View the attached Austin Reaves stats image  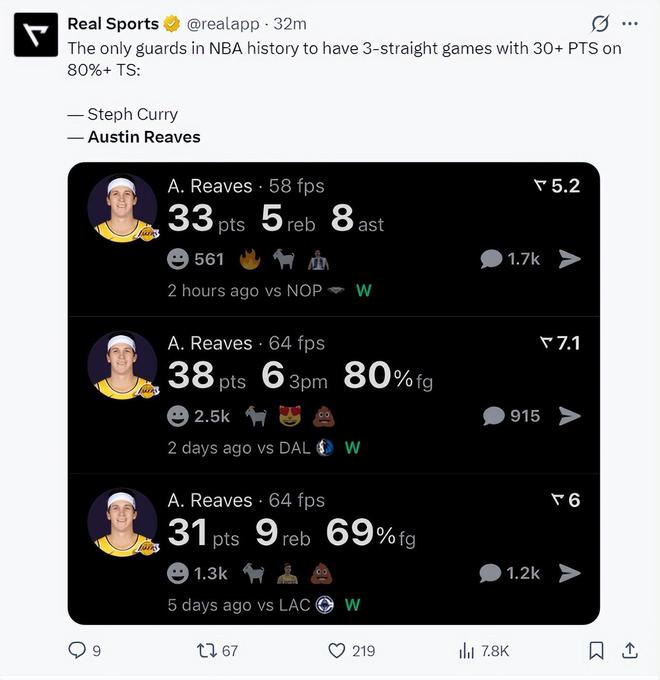pos(333,393)
